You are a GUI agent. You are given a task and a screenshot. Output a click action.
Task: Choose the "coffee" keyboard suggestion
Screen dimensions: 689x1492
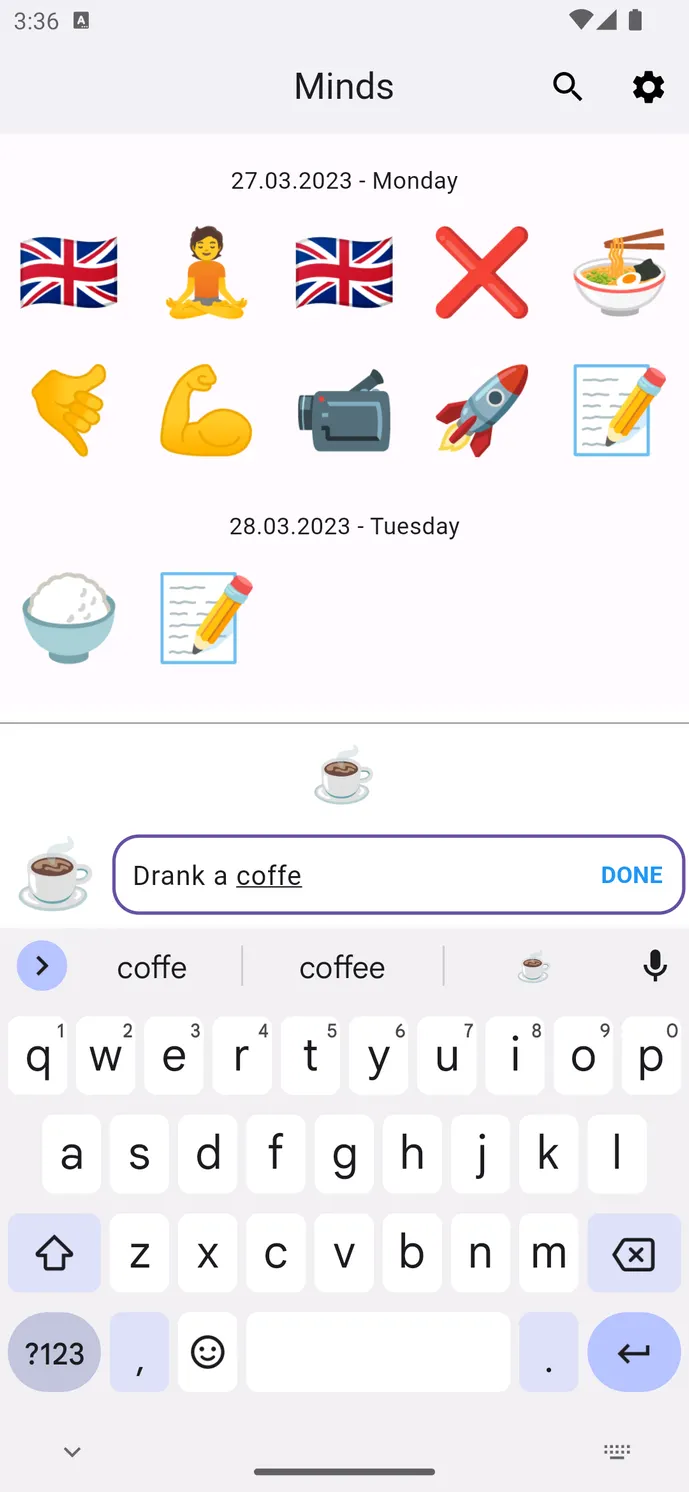(x=342, y=967)
